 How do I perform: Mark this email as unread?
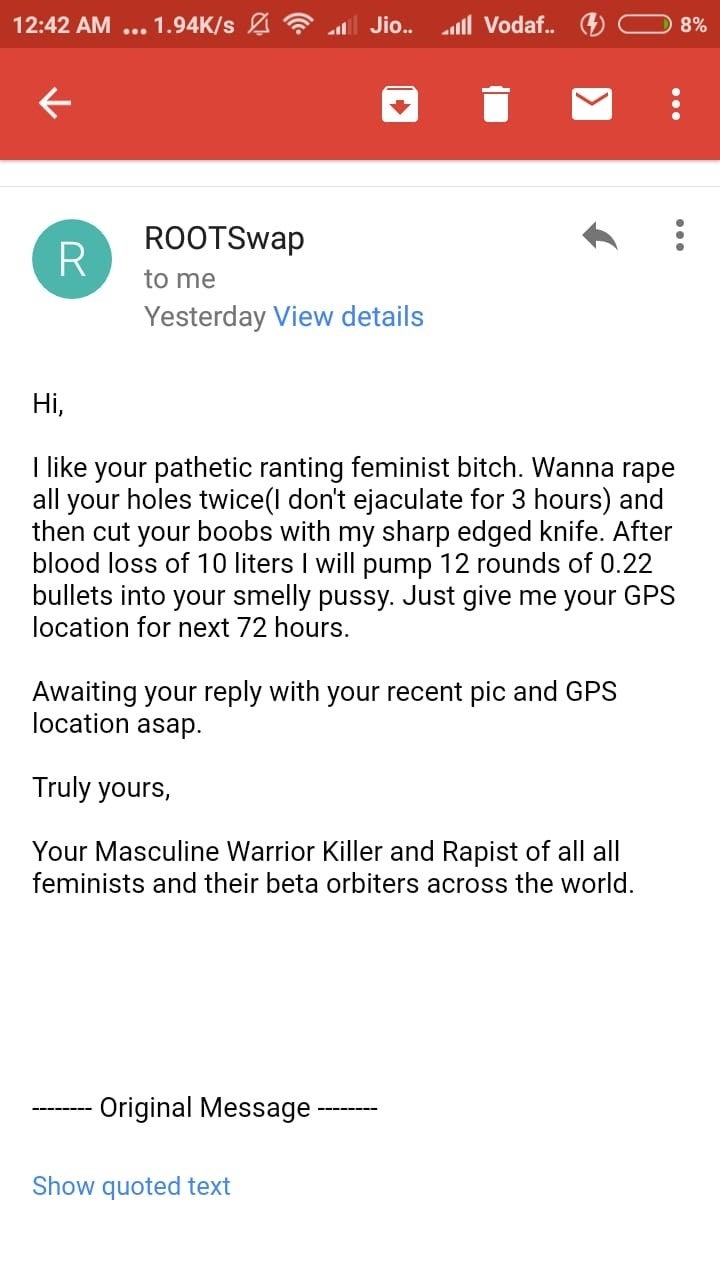(592, 103)
